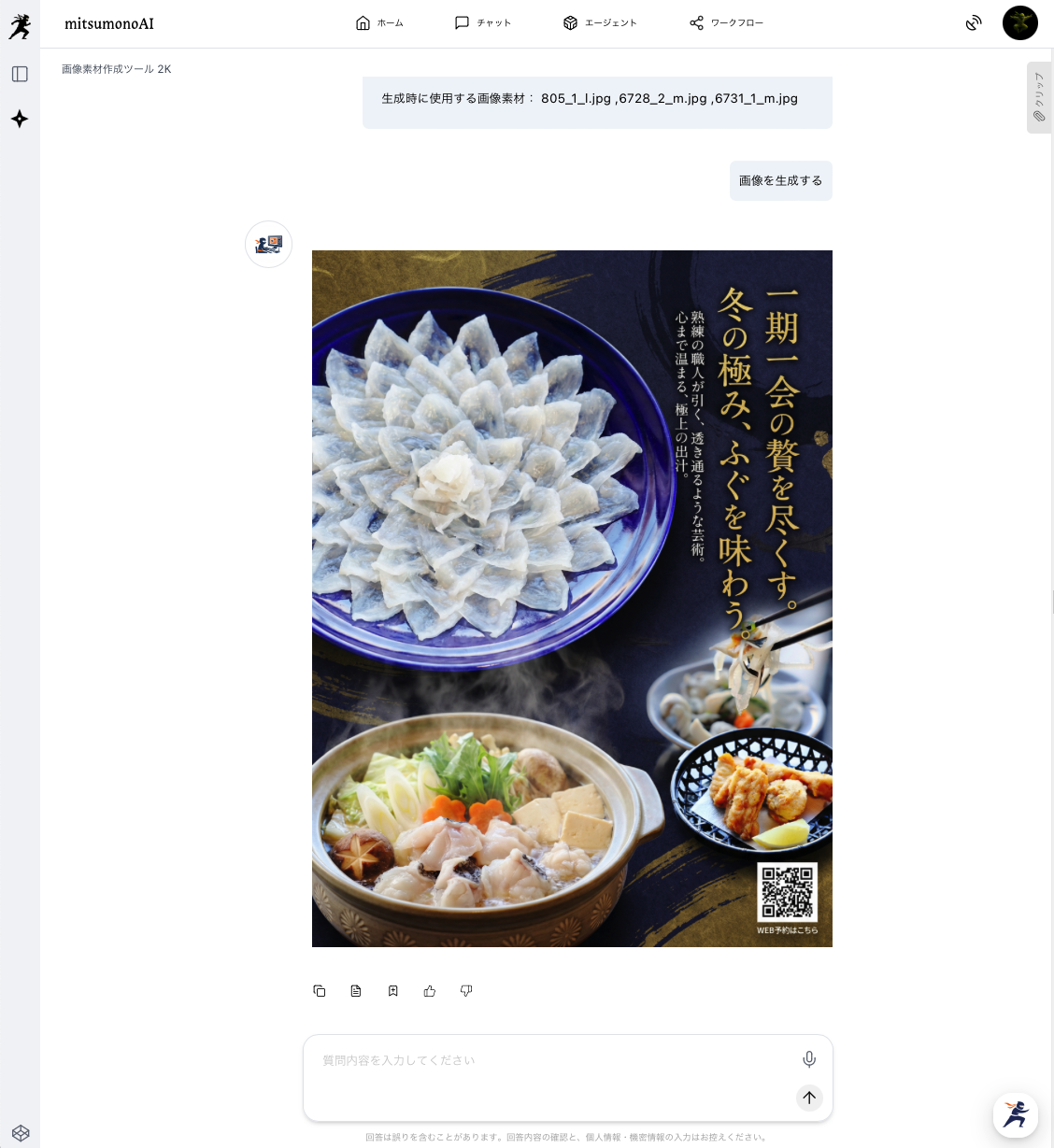Dislike the response with thumbs down

(466, 991)
